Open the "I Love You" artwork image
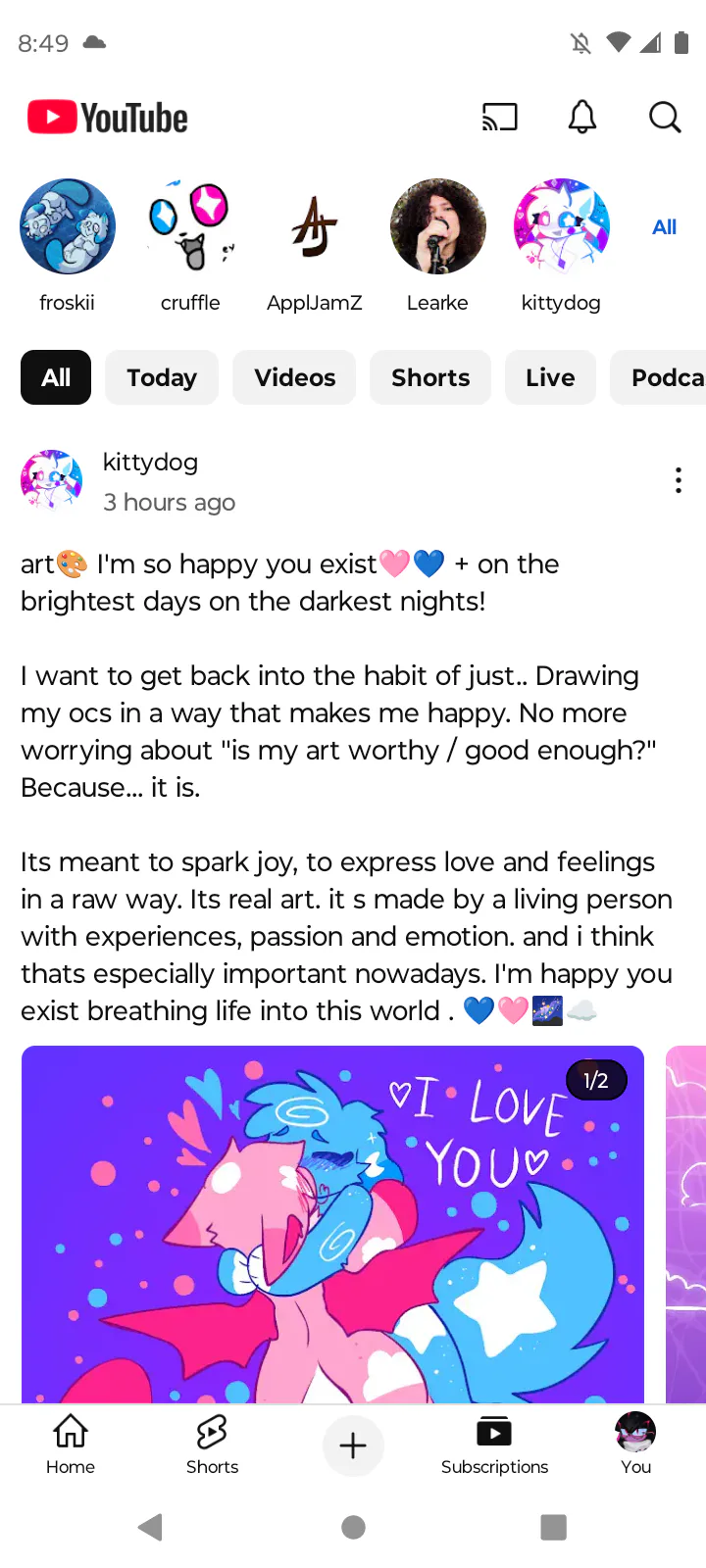This screenshot has height=1568, width=706. (332, 1223)
